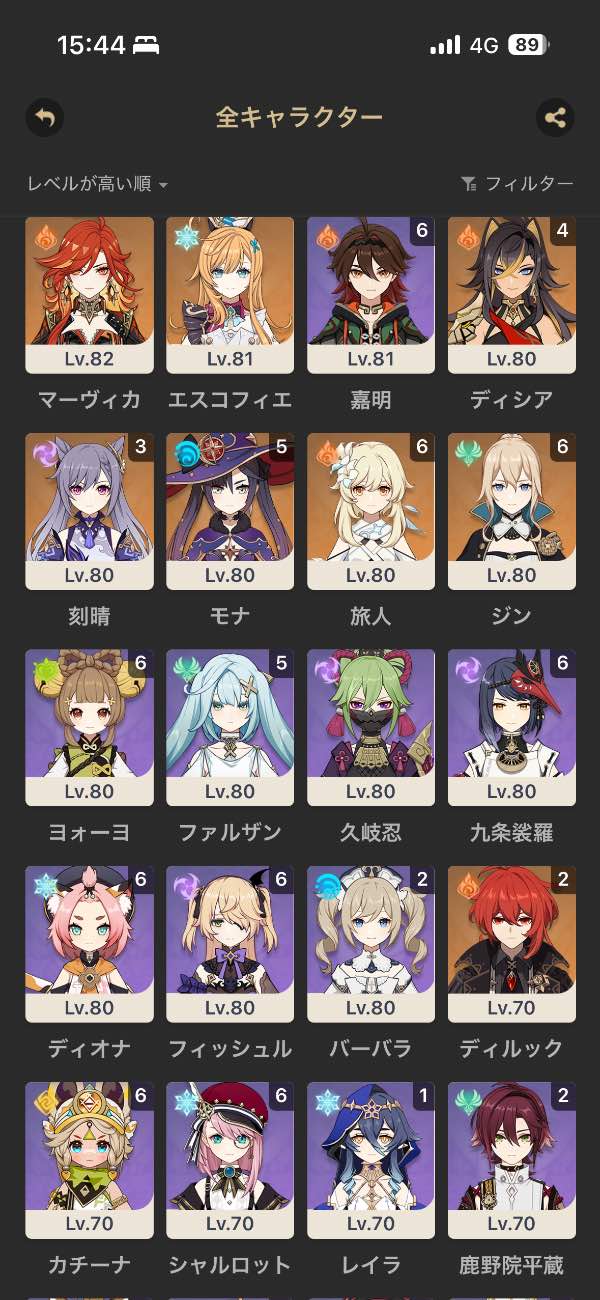
Task: Select the ディオナ character card
Action: [x=89, y=943]
